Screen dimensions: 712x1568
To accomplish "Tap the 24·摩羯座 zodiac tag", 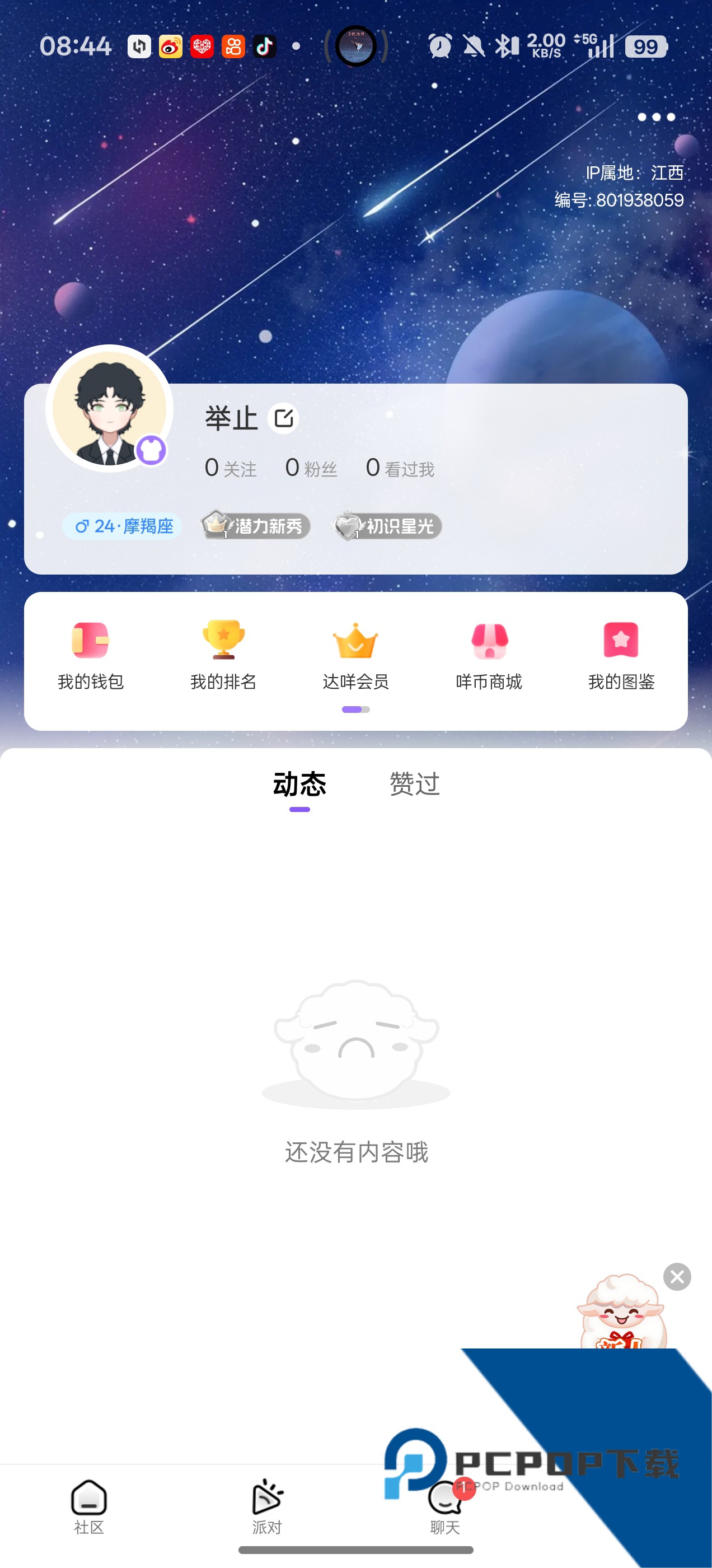I will pyautogui.click(x=120, y=526).
